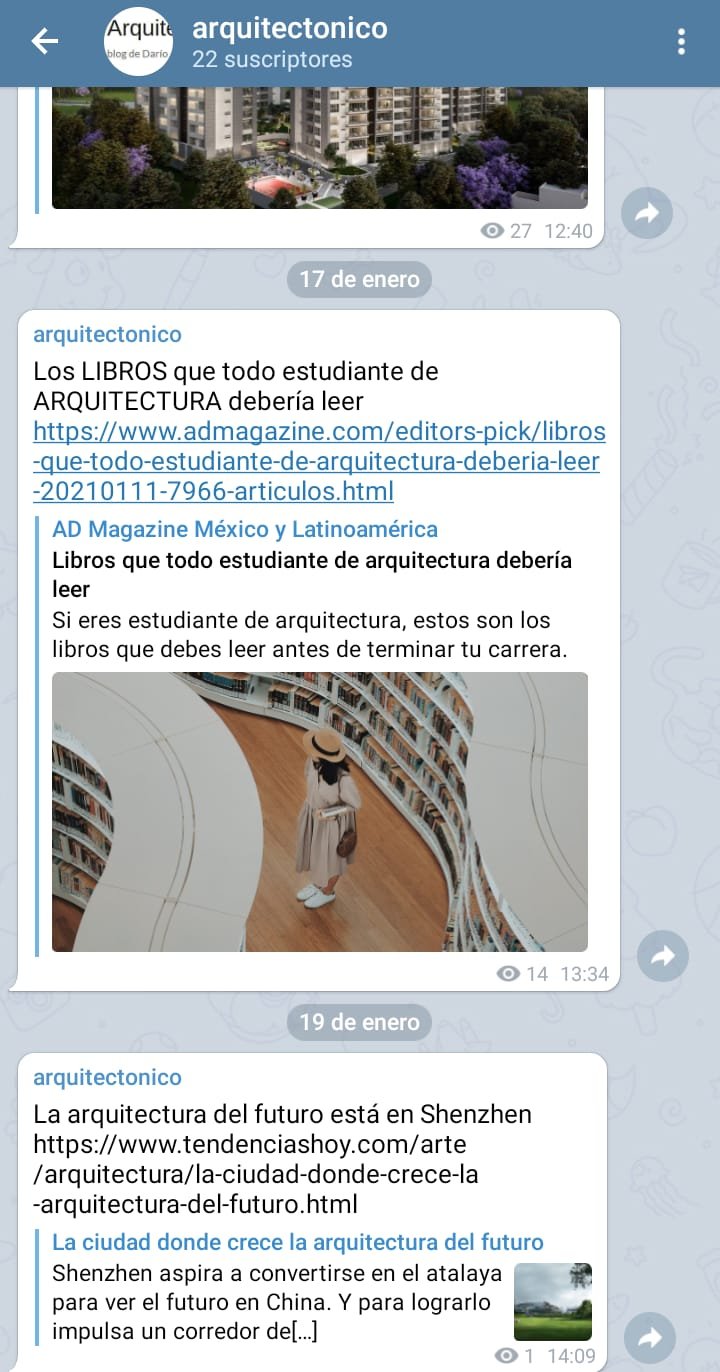720x1372 pixels.
Task: Open the buildings photo in the top post
Action: 319,148
